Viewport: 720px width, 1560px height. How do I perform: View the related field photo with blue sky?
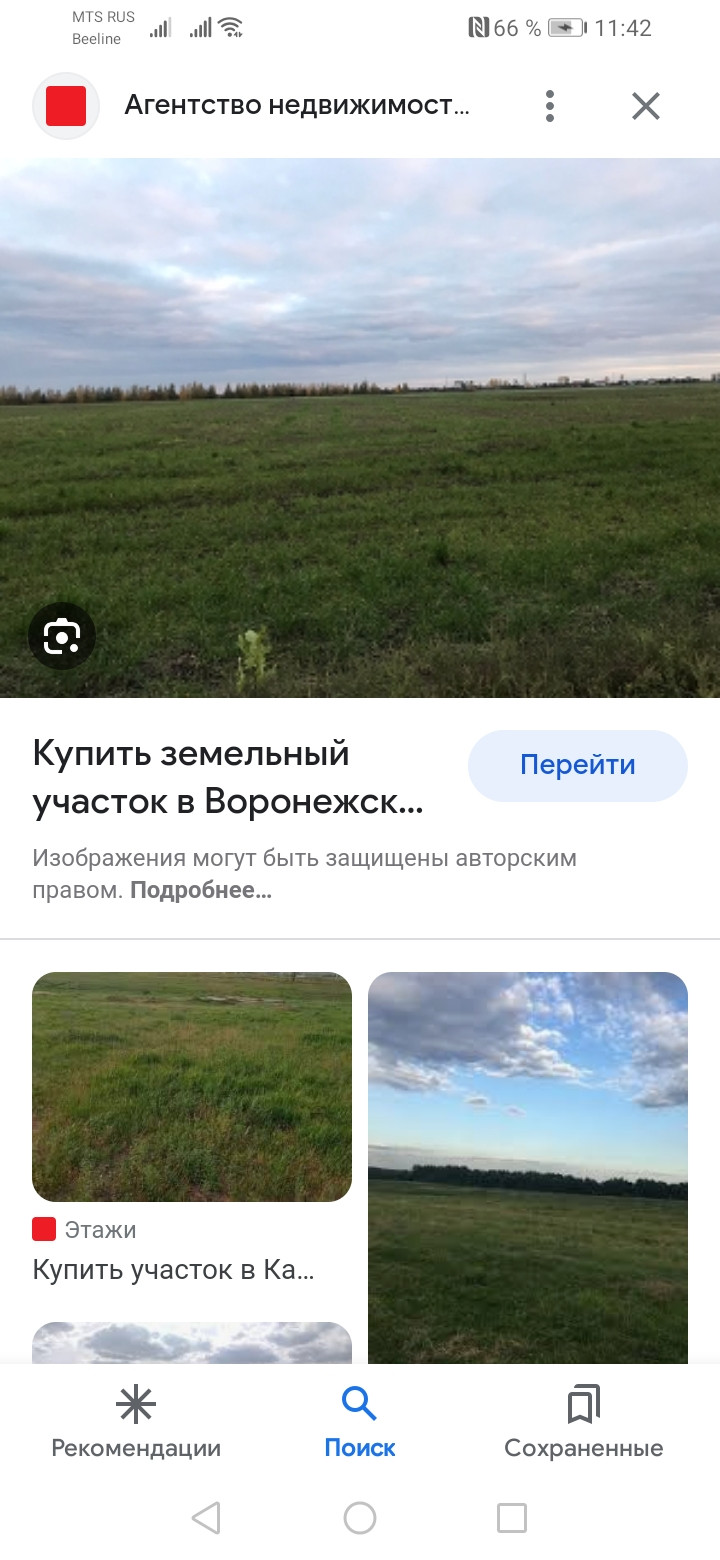click(528, 1166)
